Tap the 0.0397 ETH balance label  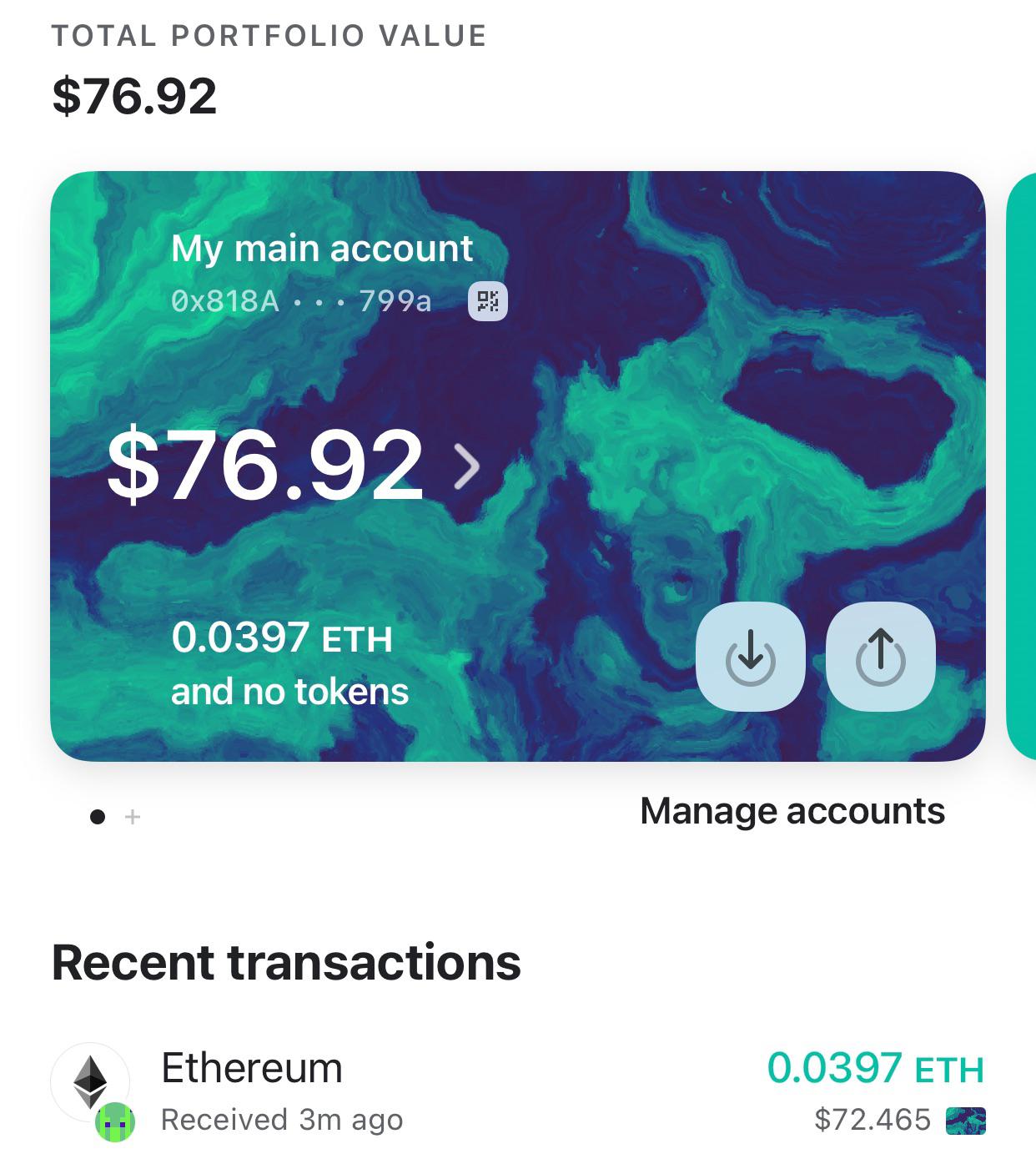284,638
